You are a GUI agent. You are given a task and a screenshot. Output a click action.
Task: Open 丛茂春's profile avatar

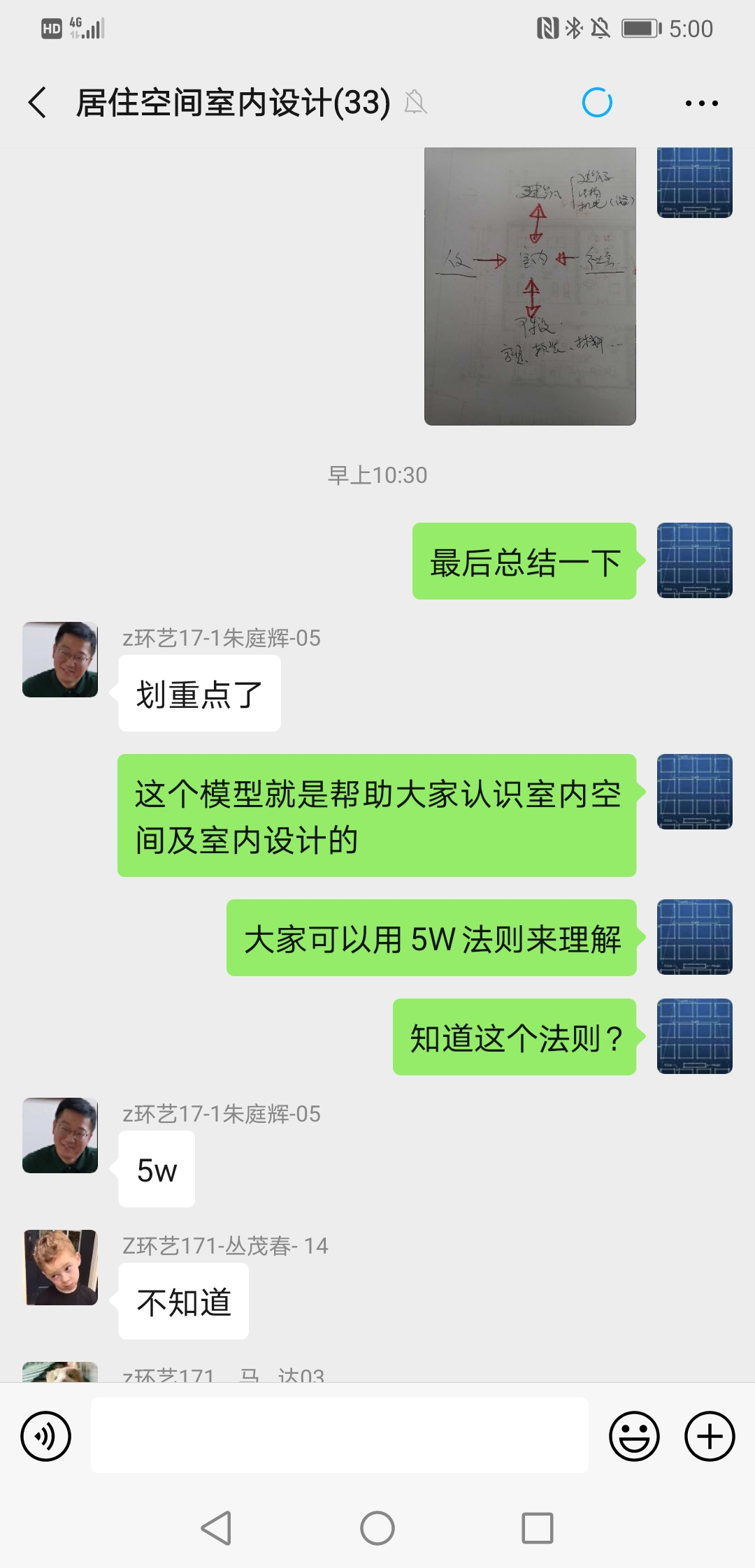[60, 1268]
